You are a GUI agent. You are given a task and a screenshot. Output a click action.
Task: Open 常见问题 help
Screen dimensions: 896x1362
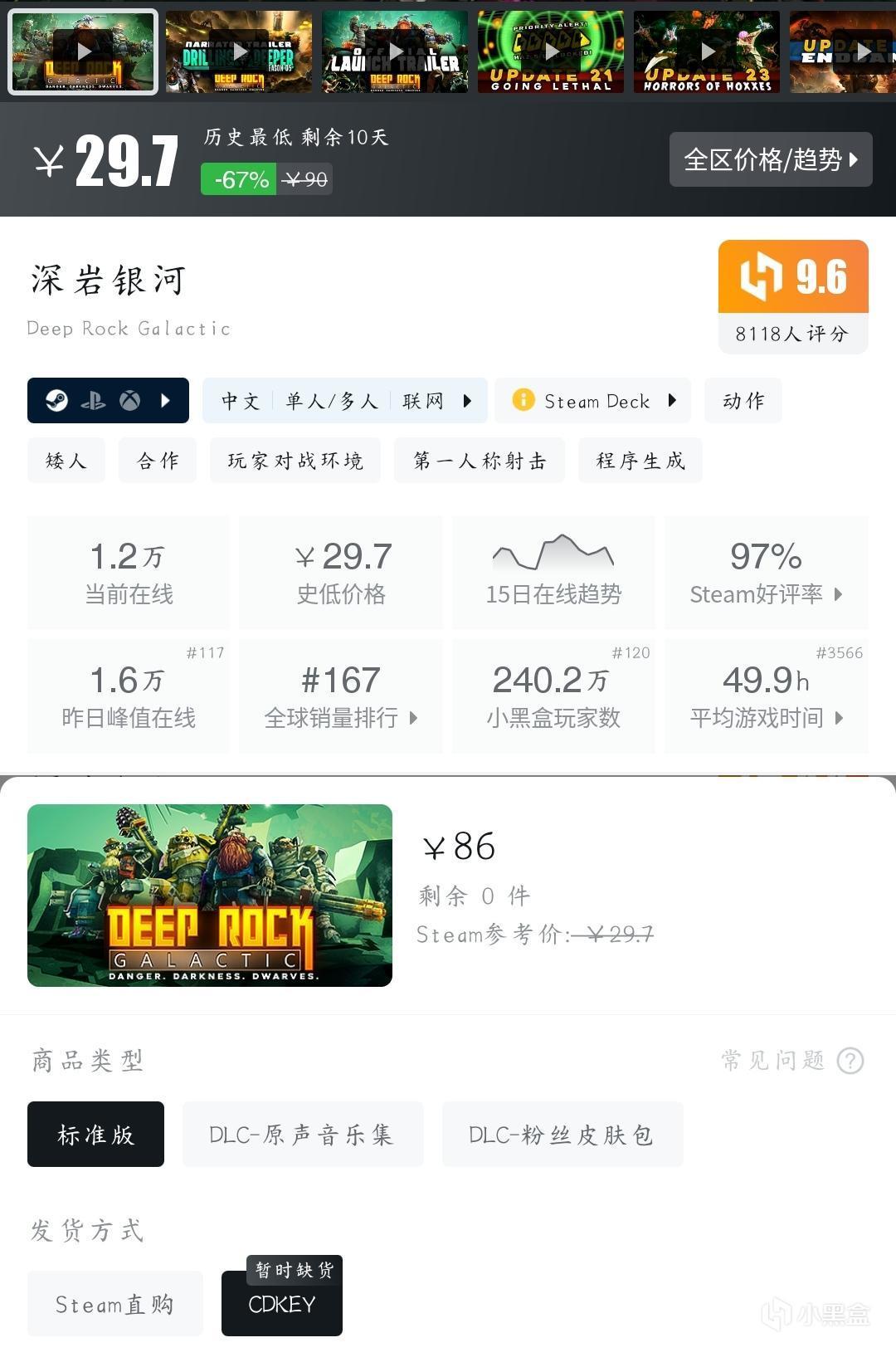pos(792,1060)
